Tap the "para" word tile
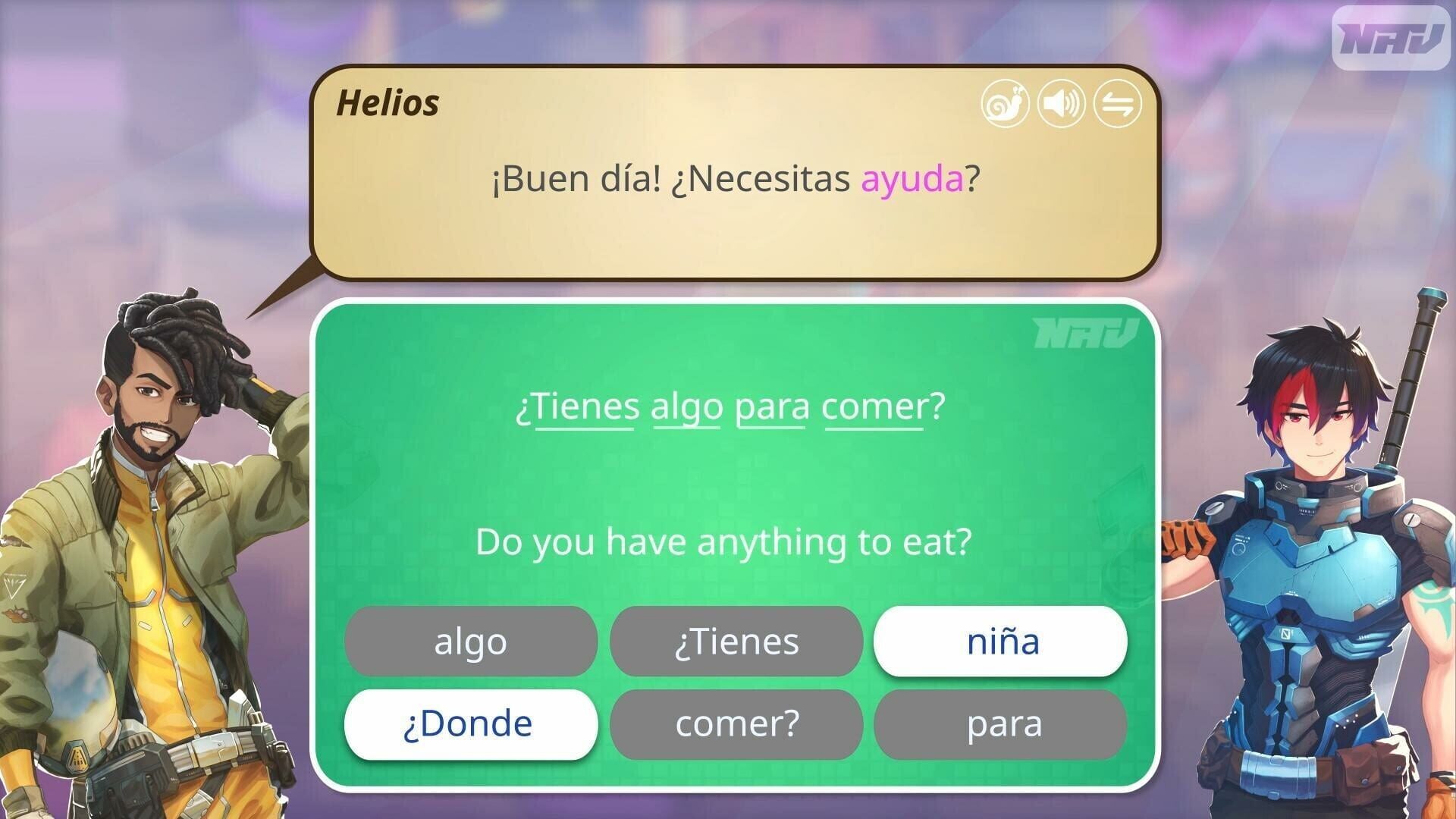Screen dimensions: 1456x819 click(x=1000, y=724)
